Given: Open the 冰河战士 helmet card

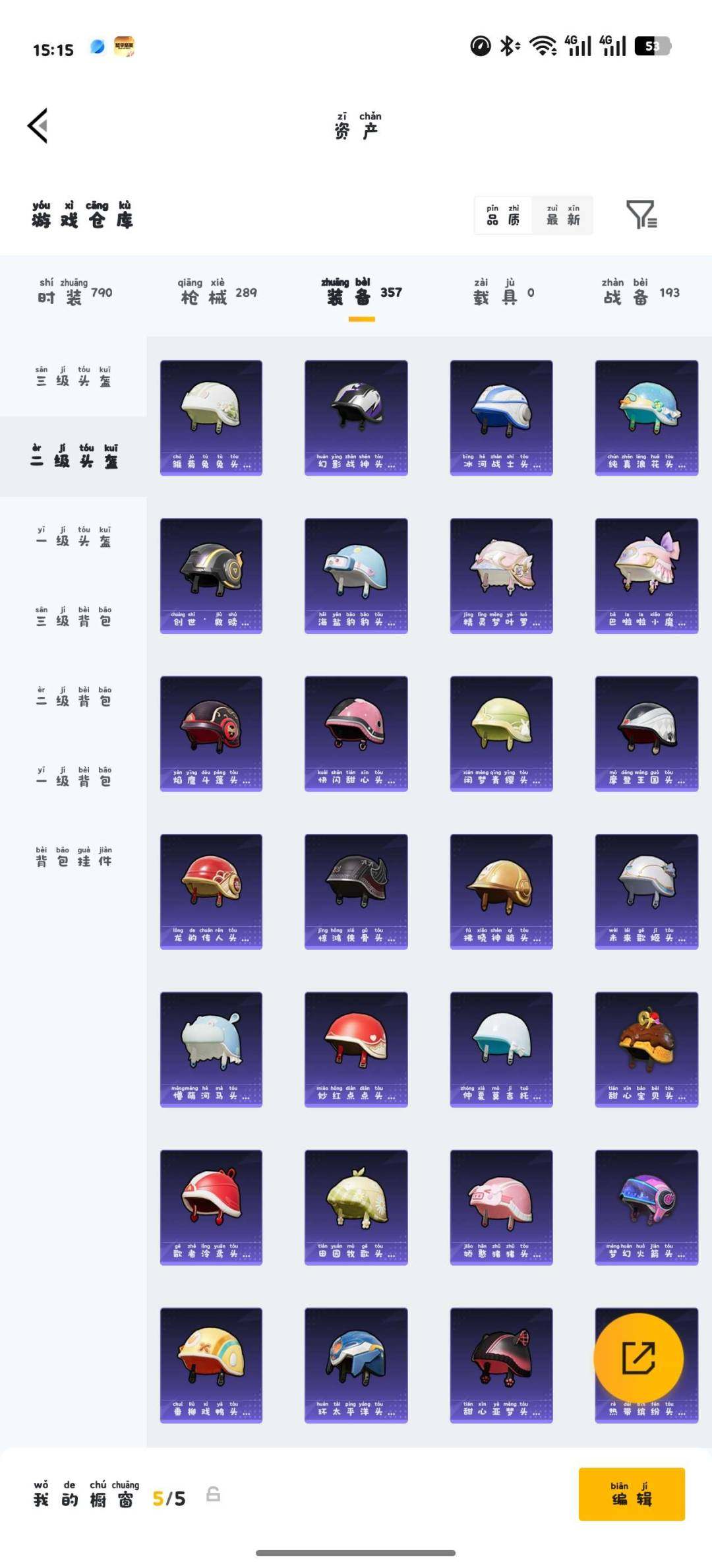Looking at the screenshot, I should pyautogui.click(x=501, y=417).
